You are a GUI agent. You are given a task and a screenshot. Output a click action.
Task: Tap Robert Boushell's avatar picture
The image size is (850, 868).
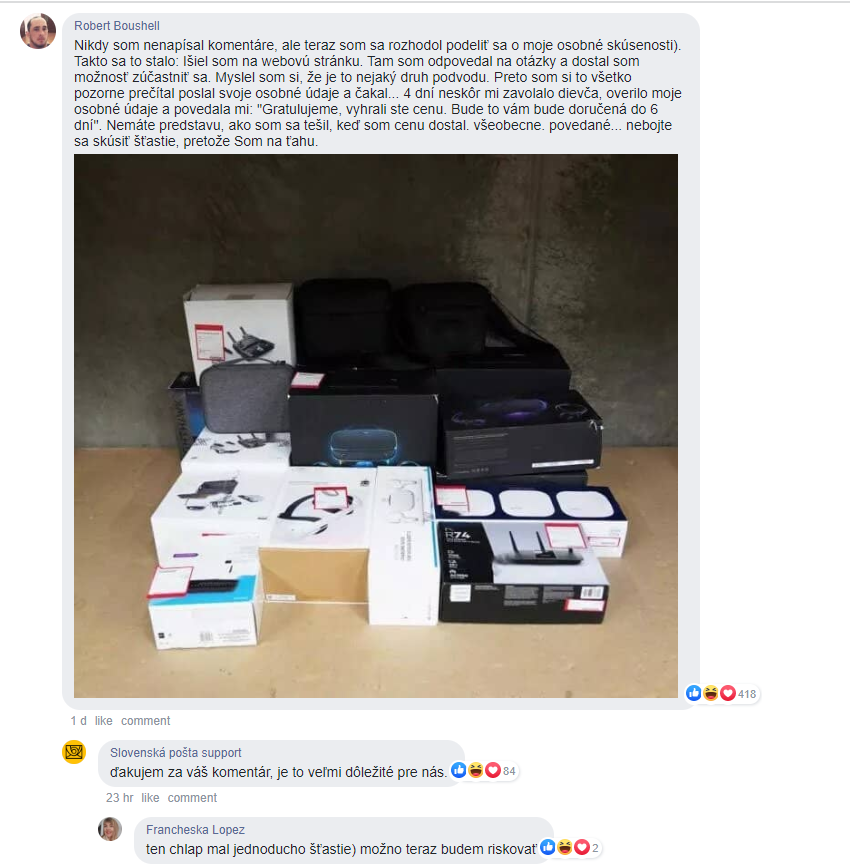pos(38,31)
